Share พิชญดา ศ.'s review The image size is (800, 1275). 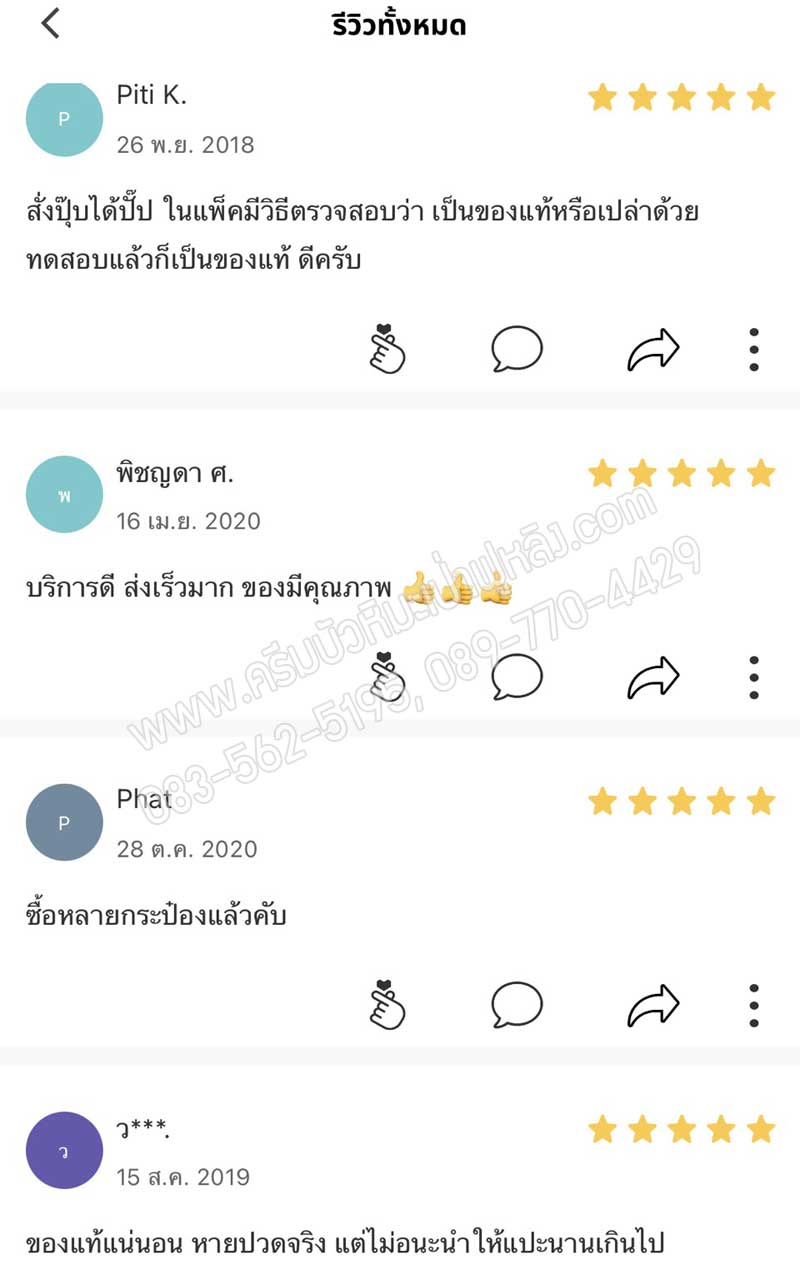pyautogui.click(x=653, y=678)
